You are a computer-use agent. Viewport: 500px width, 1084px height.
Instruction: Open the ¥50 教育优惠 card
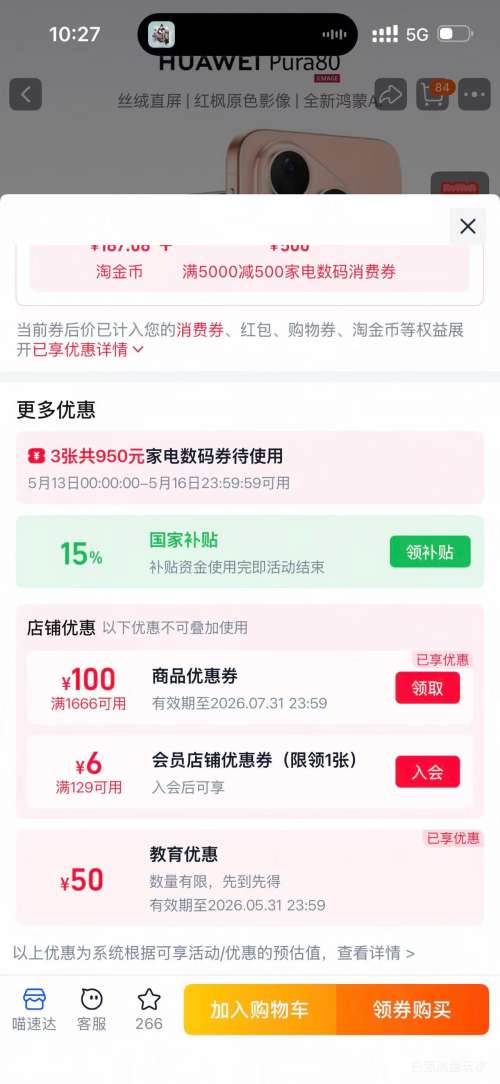250,878
